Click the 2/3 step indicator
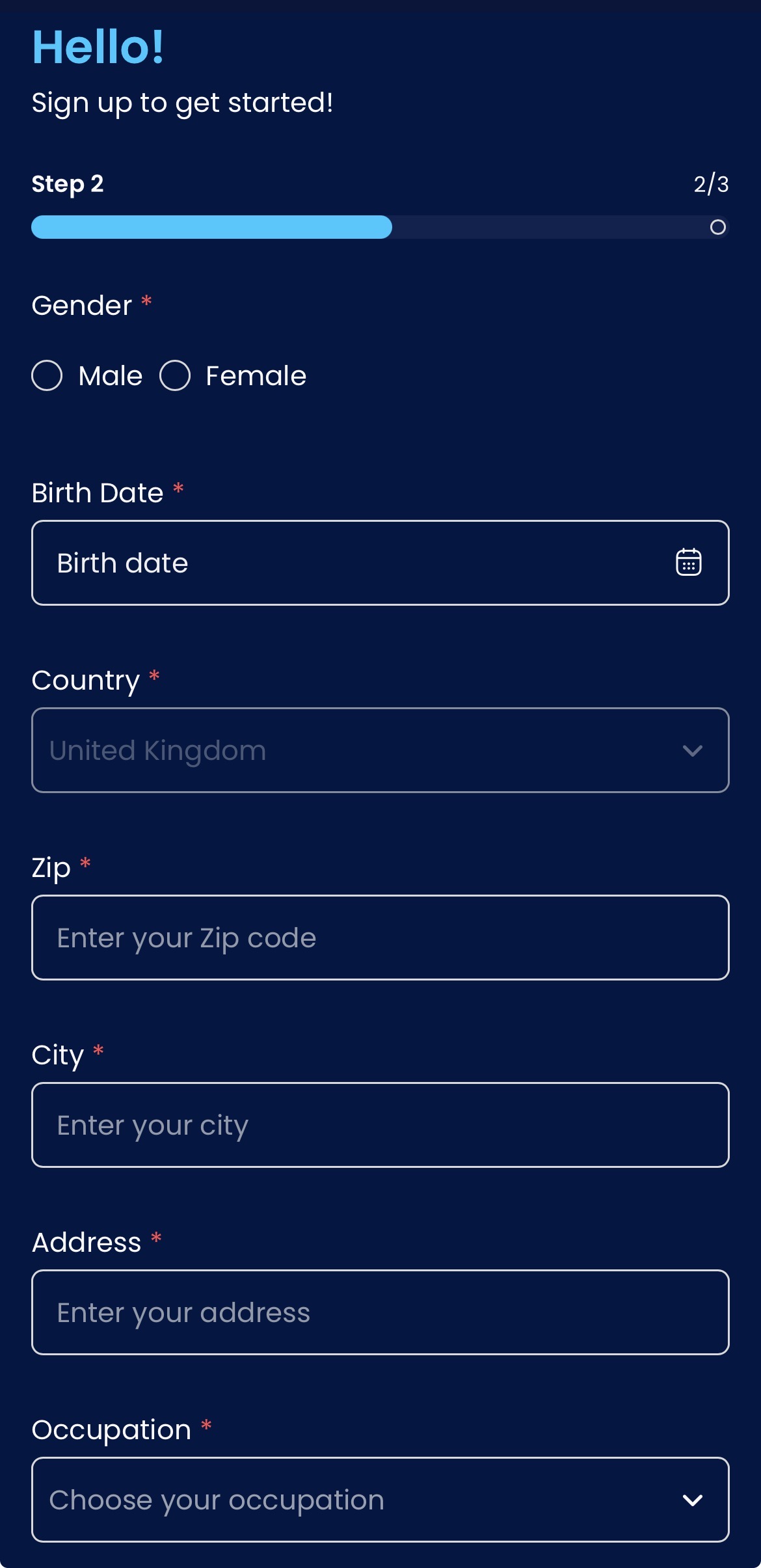The width and height of the screenshot is (761, 1568). pos(710,183)
